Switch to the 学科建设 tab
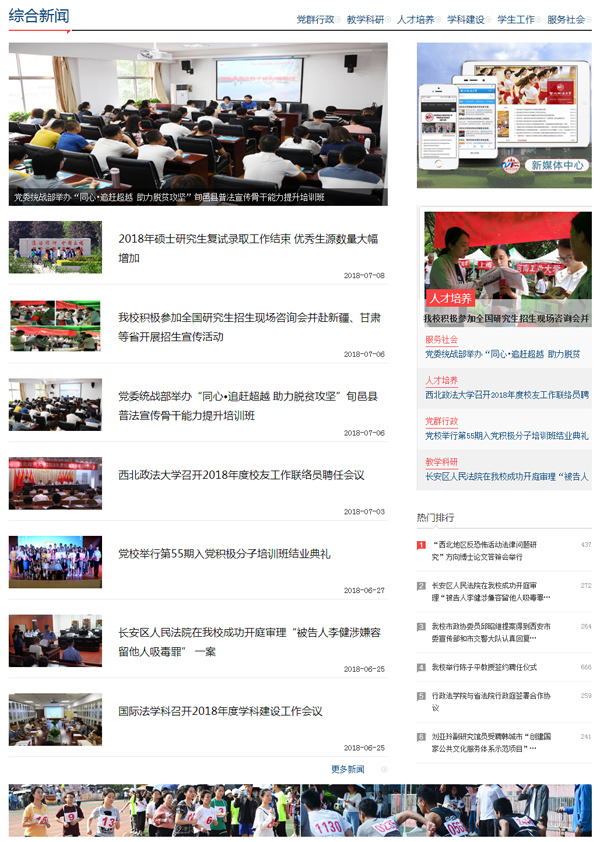 coord(465,19)
